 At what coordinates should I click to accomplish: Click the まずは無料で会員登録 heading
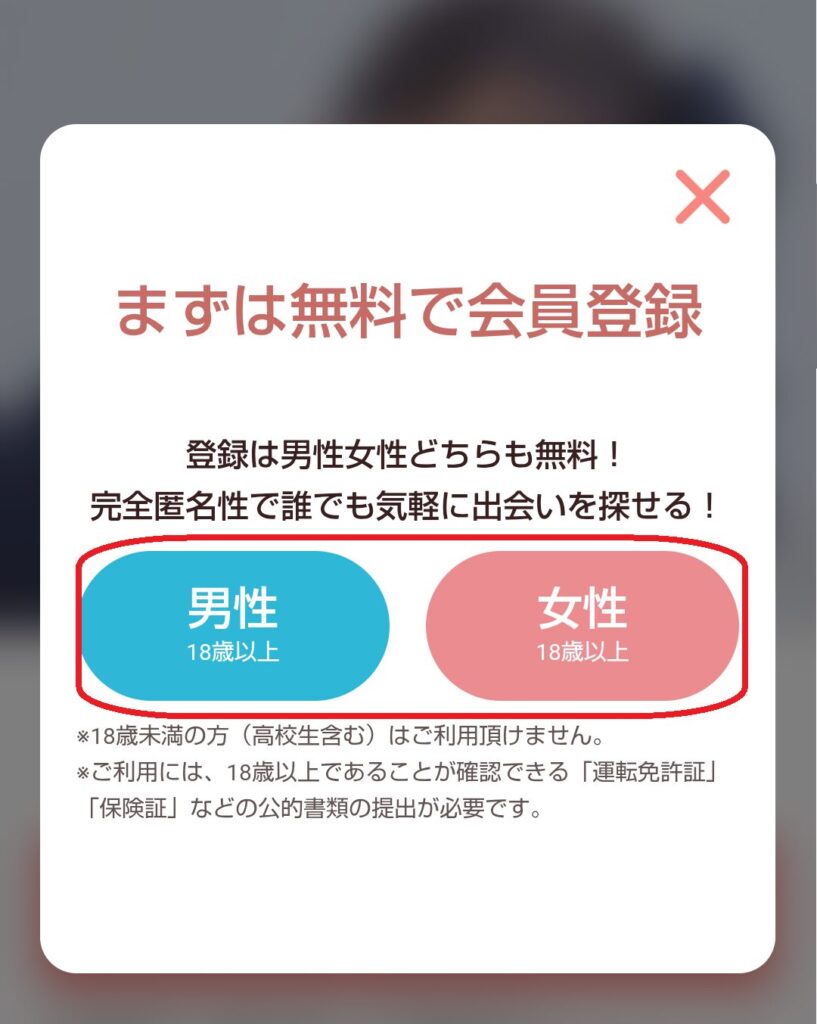click(408, 308)
